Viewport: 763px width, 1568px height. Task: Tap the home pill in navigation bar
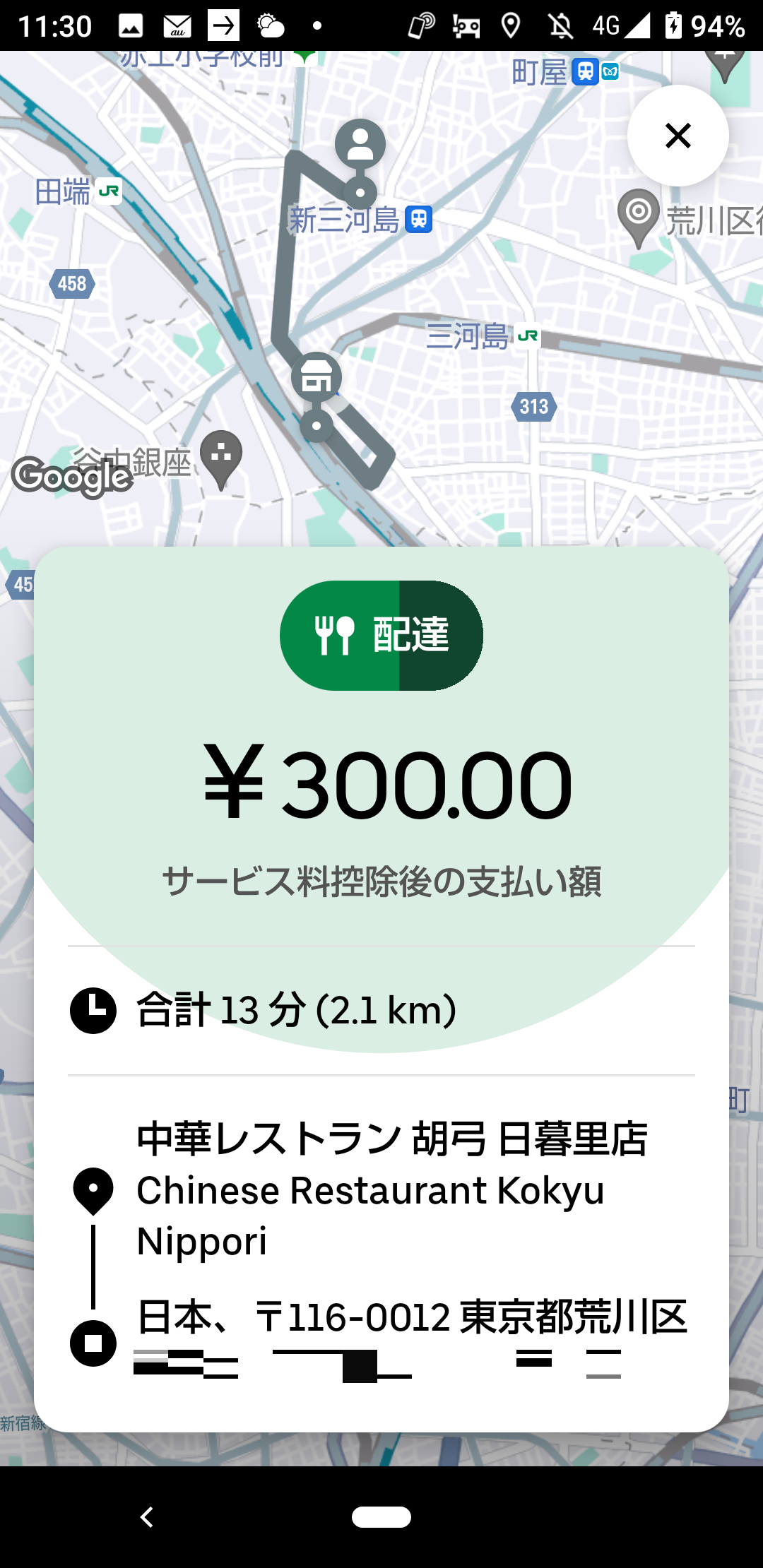coord(381,1516)
